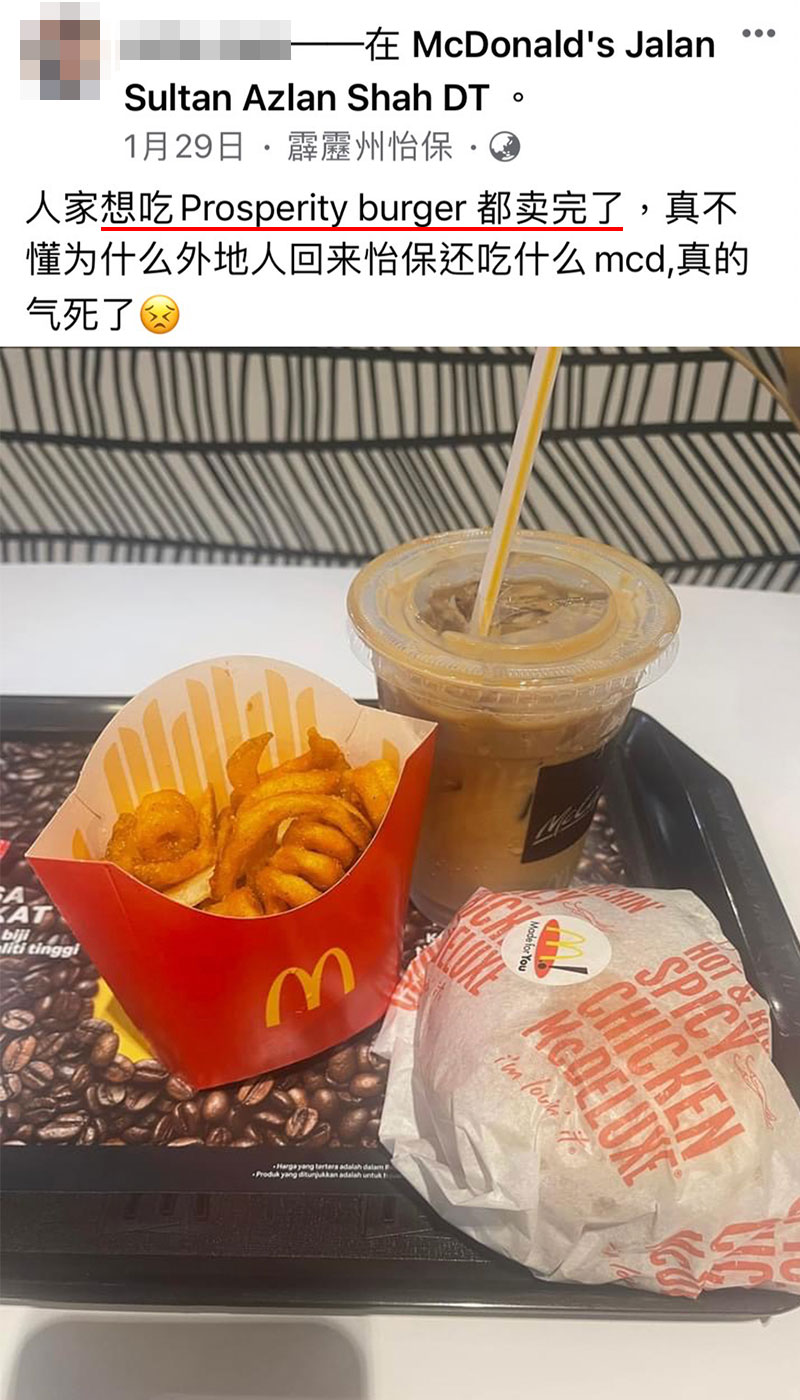Image resolution: width=800 pixels, height=1400 pixels.
Task: View the McDonald's meal photo full screen
Action: (400, 870)
